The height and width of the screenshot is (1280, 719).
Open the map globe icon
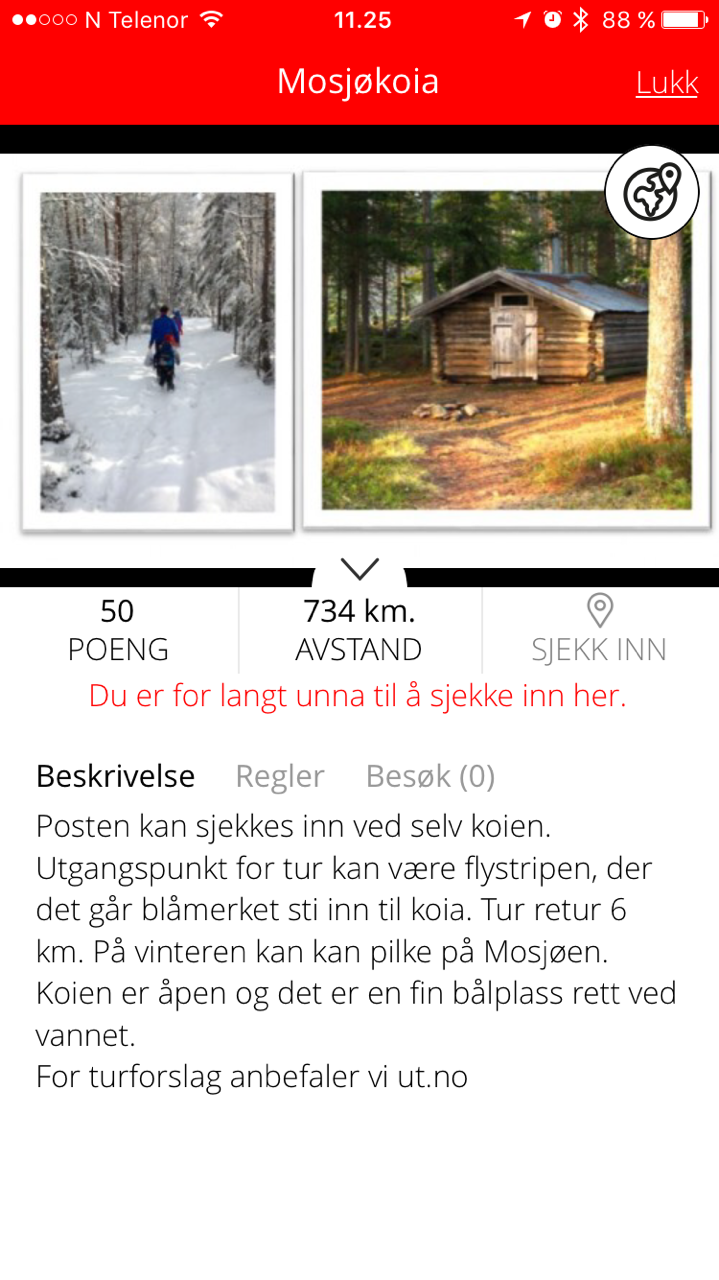[652, 192]
